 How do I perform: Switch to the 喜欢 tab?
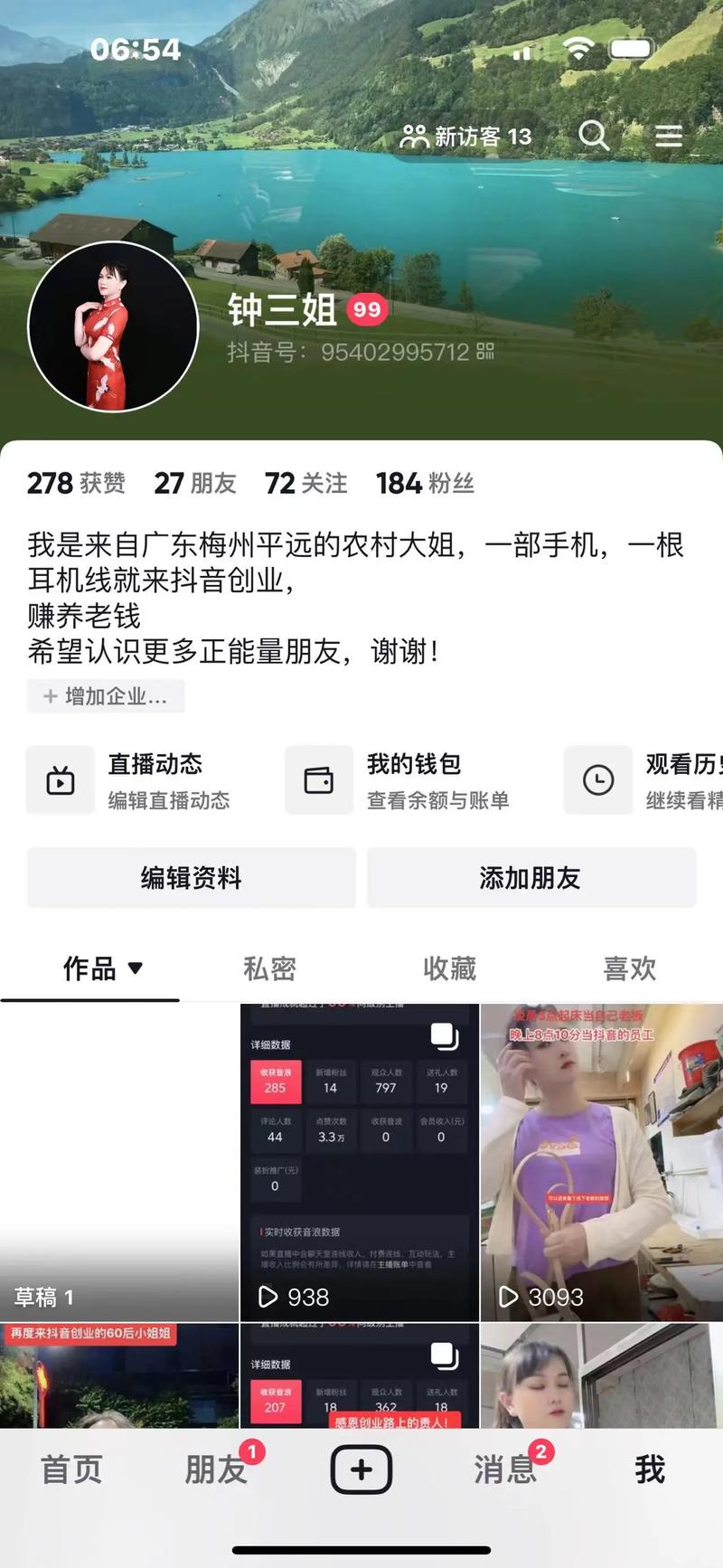(630, 968)
